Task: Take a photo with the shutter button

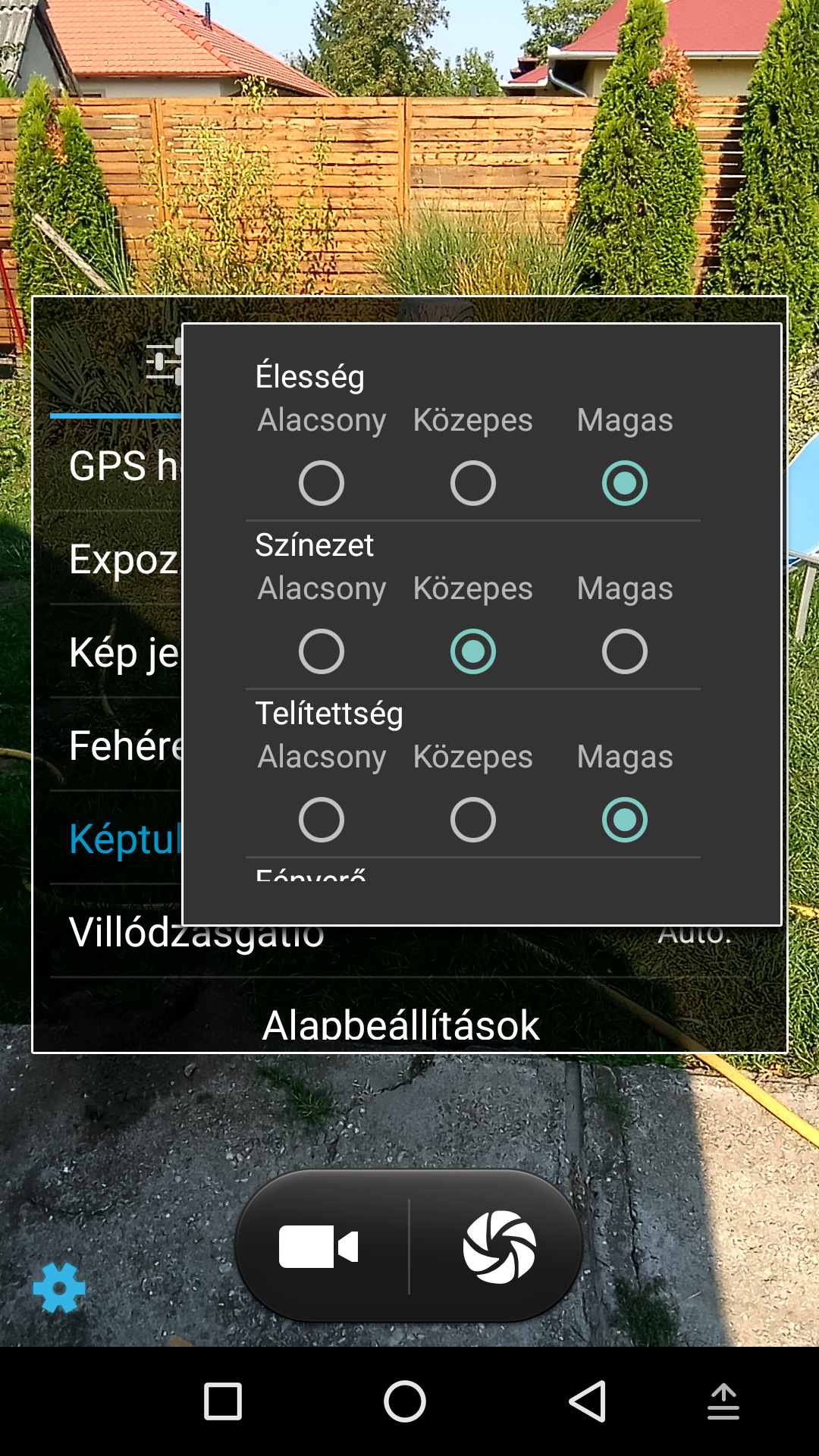Action: point(500,1247)
